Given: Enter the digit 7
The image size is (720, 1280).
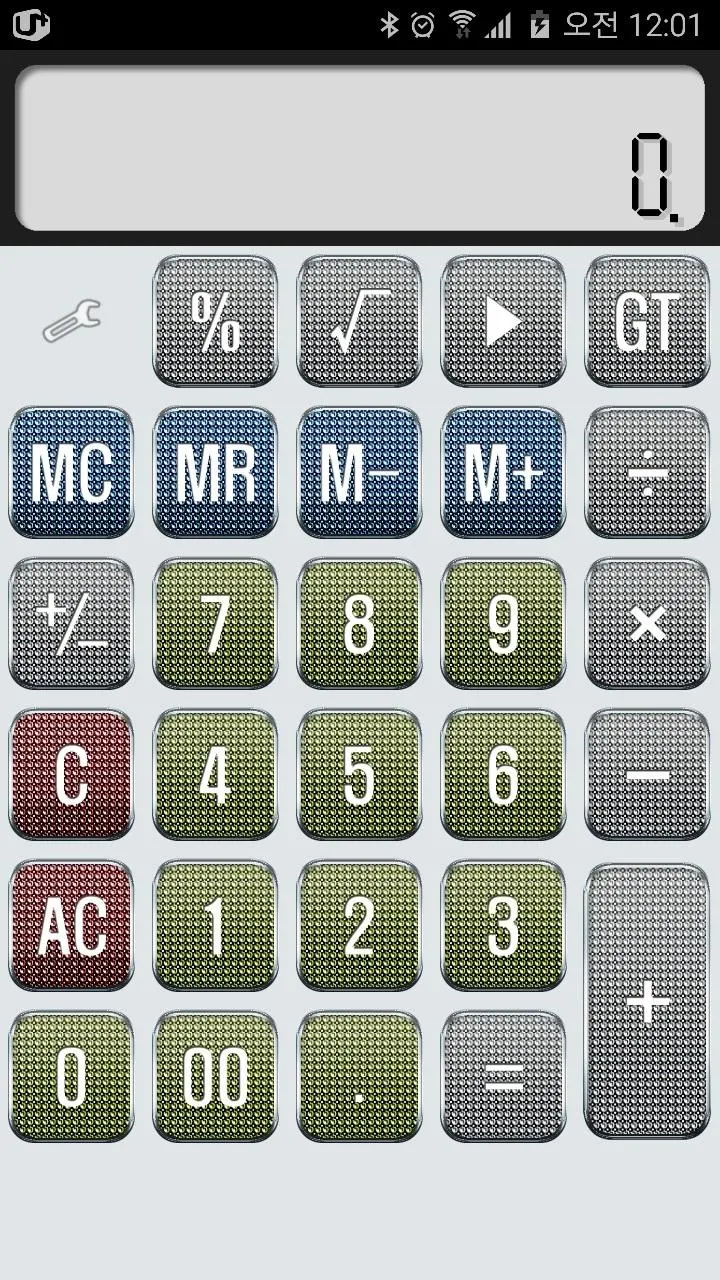Looking at the screenshot, I should pos(215,624).
